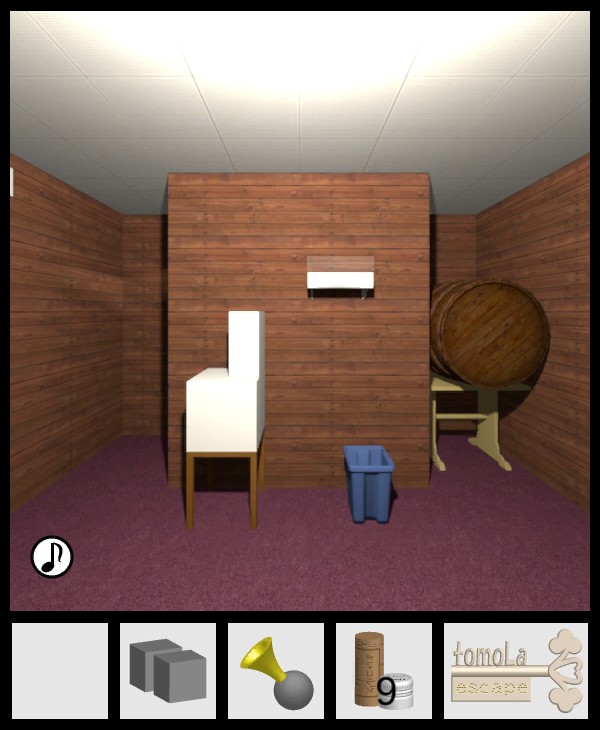Tap the blue trash bin
Viewport: 600px width, 730px height.
[369, 483]
